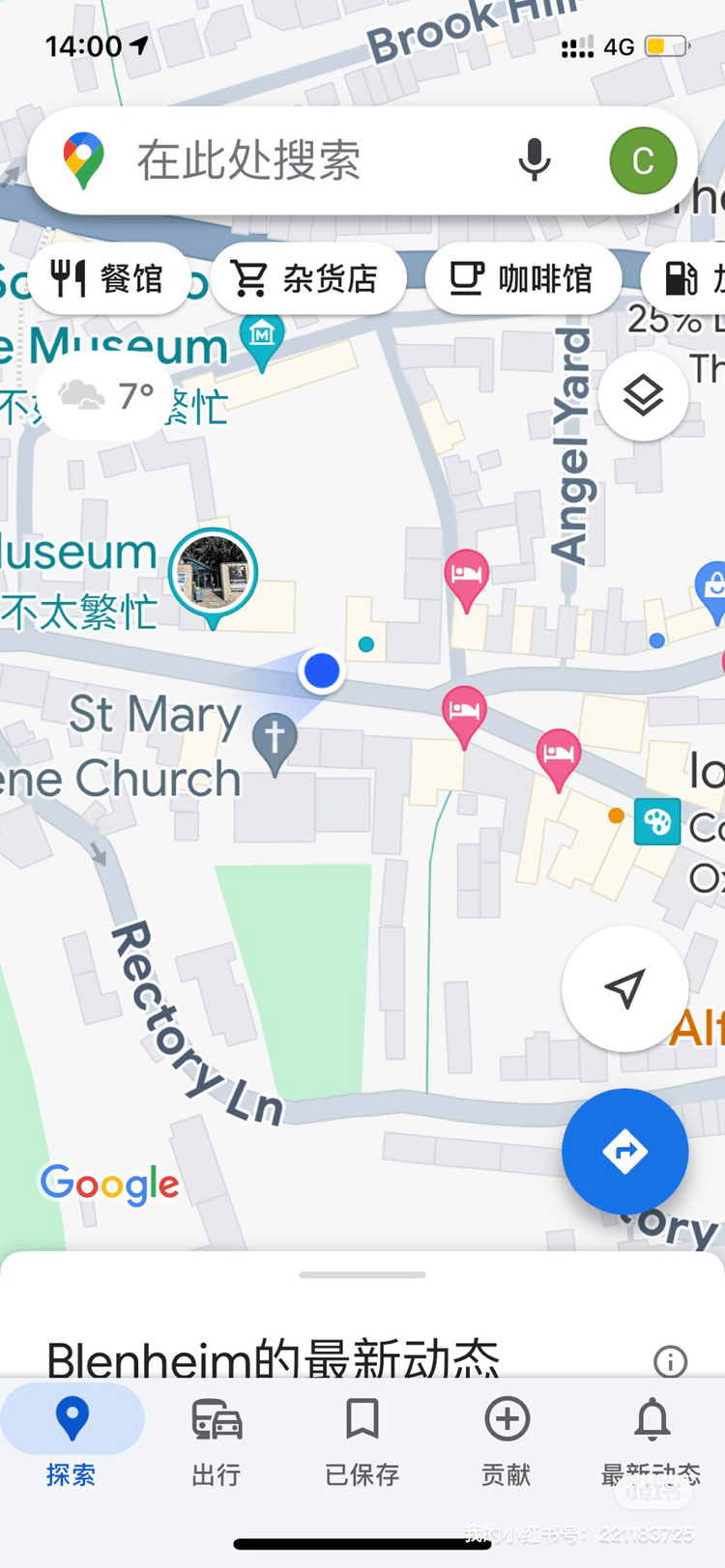Open the art gallery palette marker

657,821
